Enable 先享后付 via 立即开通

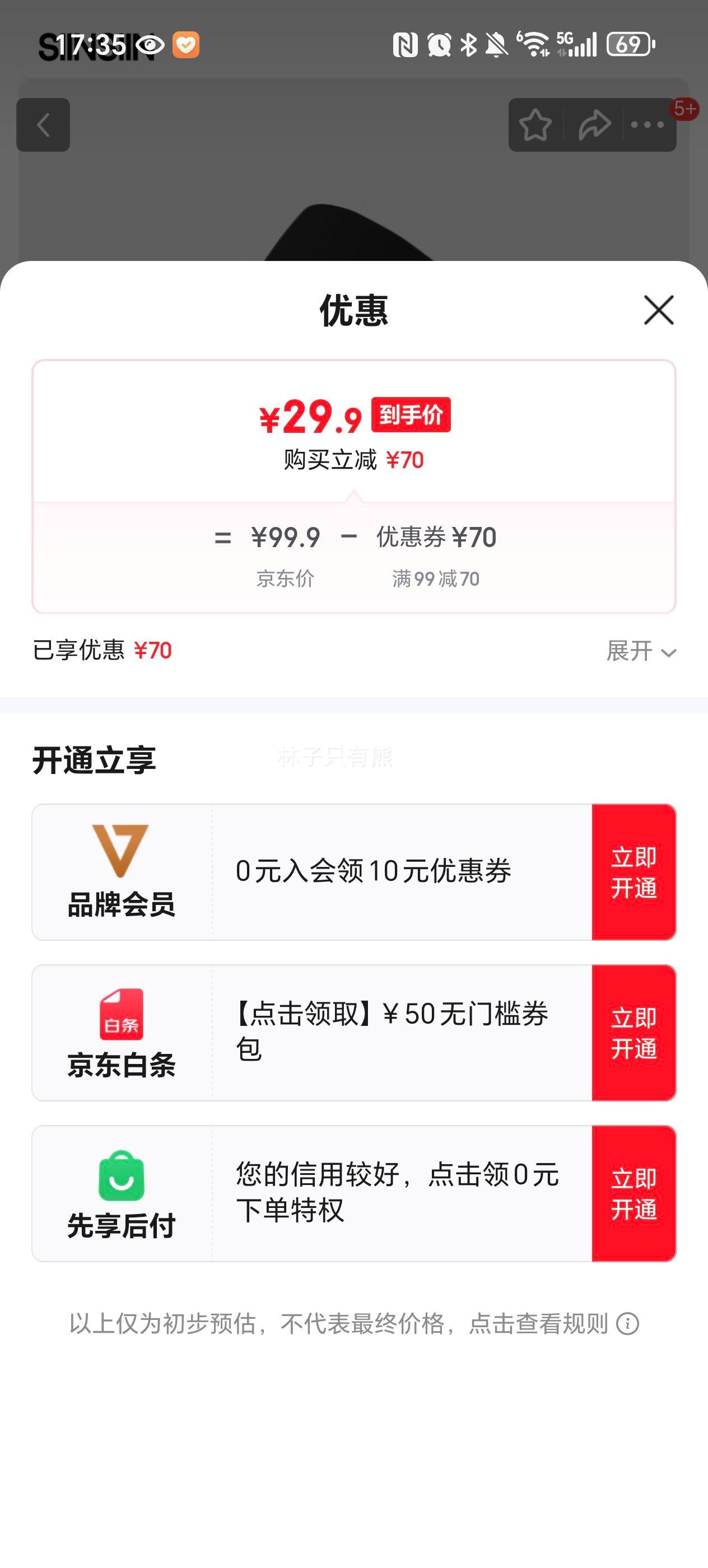tap(634, 1194)
